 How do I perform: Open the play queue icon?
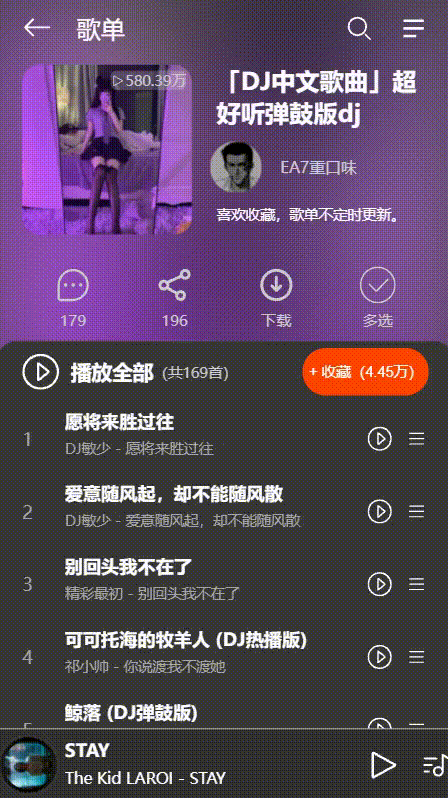435,764
